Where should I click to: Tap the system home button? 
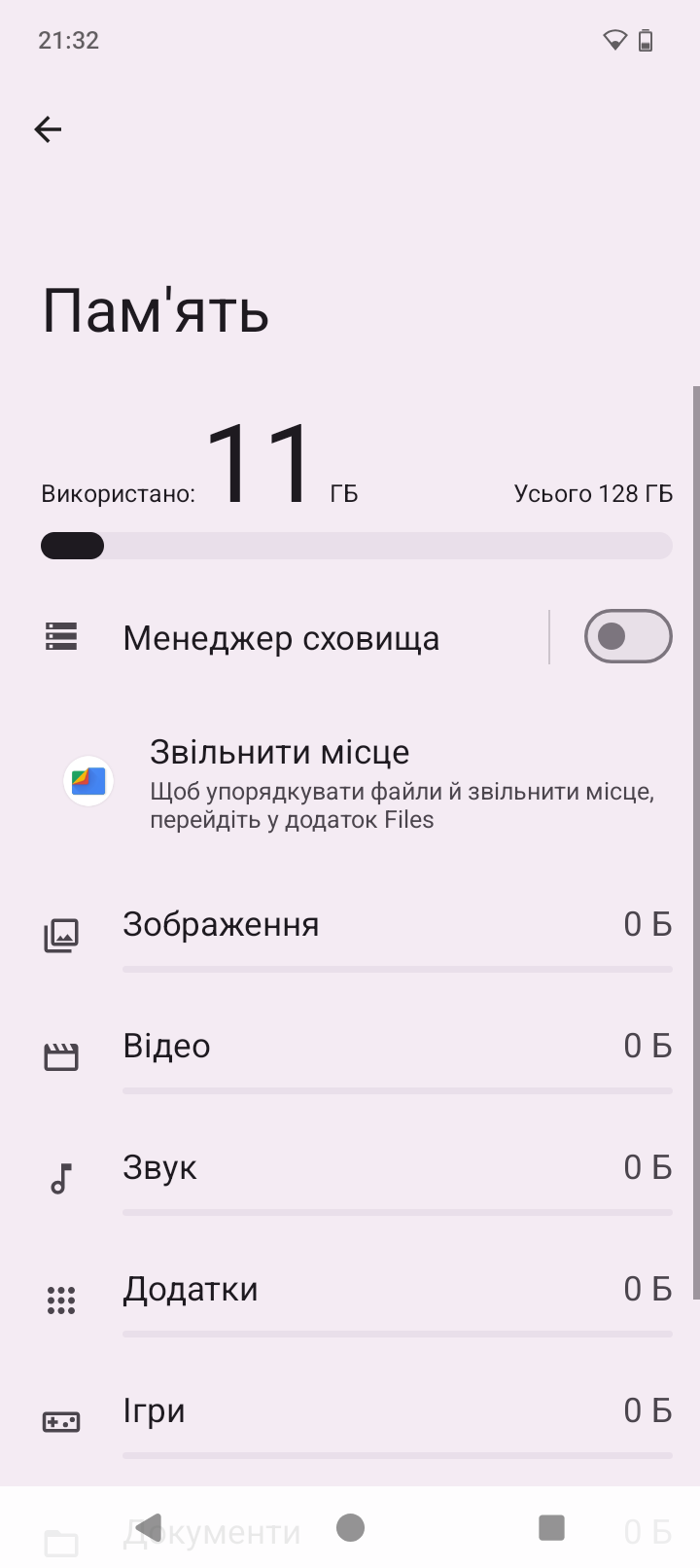pyautogui.click(x=350, y=1527)
